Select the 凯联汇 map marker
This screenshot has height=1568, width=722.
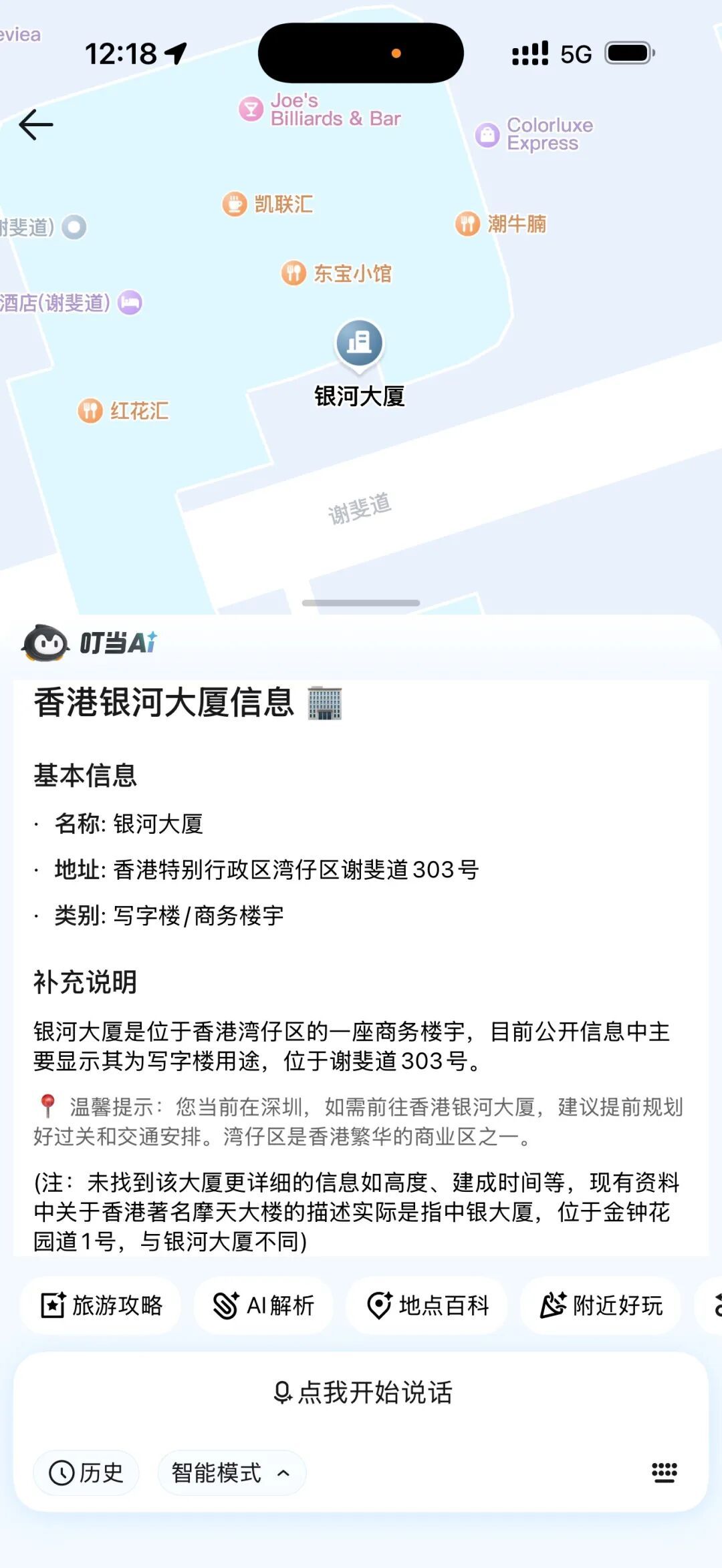(x=235, y=204)
